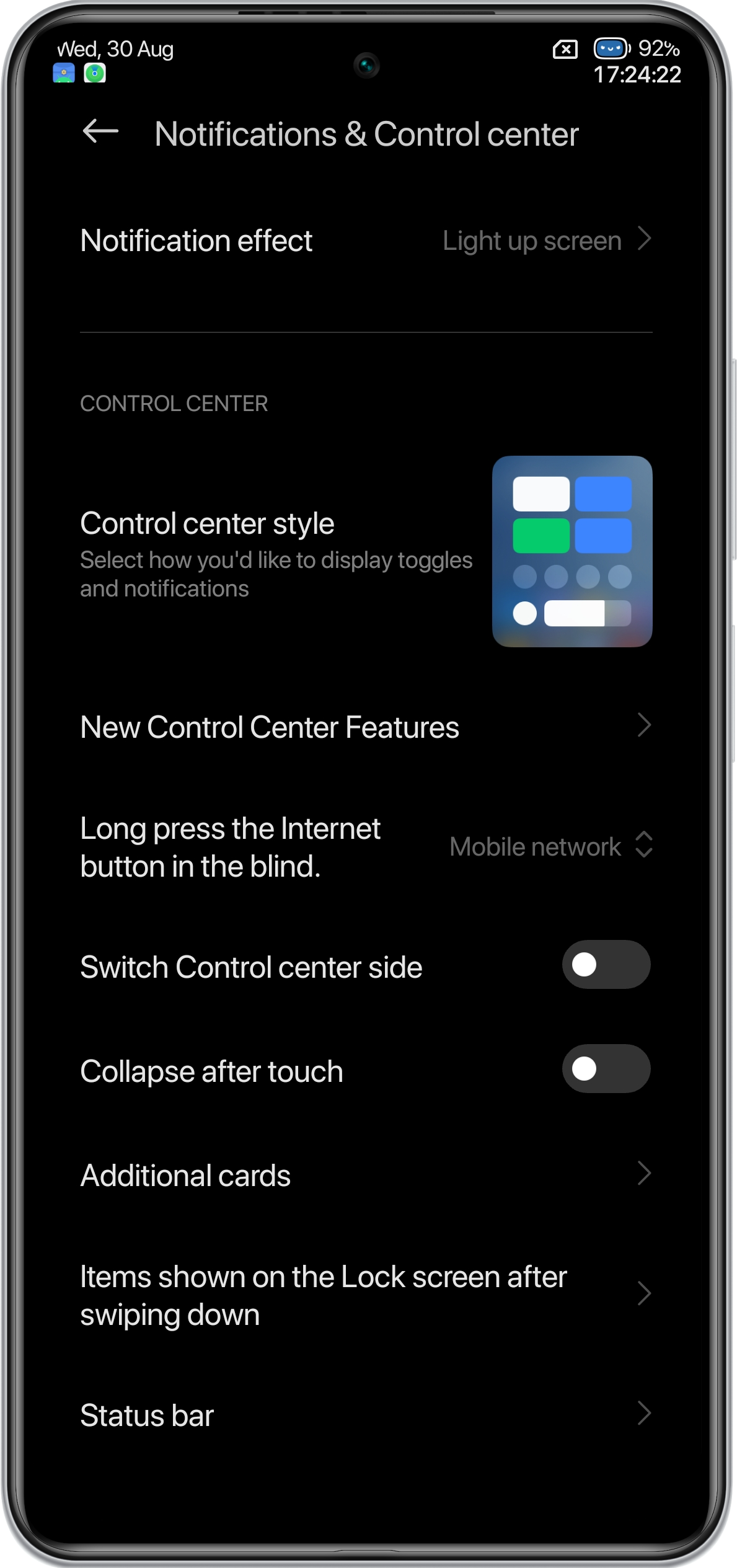The image size is (737, 1568).
Task: Turn on Collapse after touch
Action: (606, 1069)
